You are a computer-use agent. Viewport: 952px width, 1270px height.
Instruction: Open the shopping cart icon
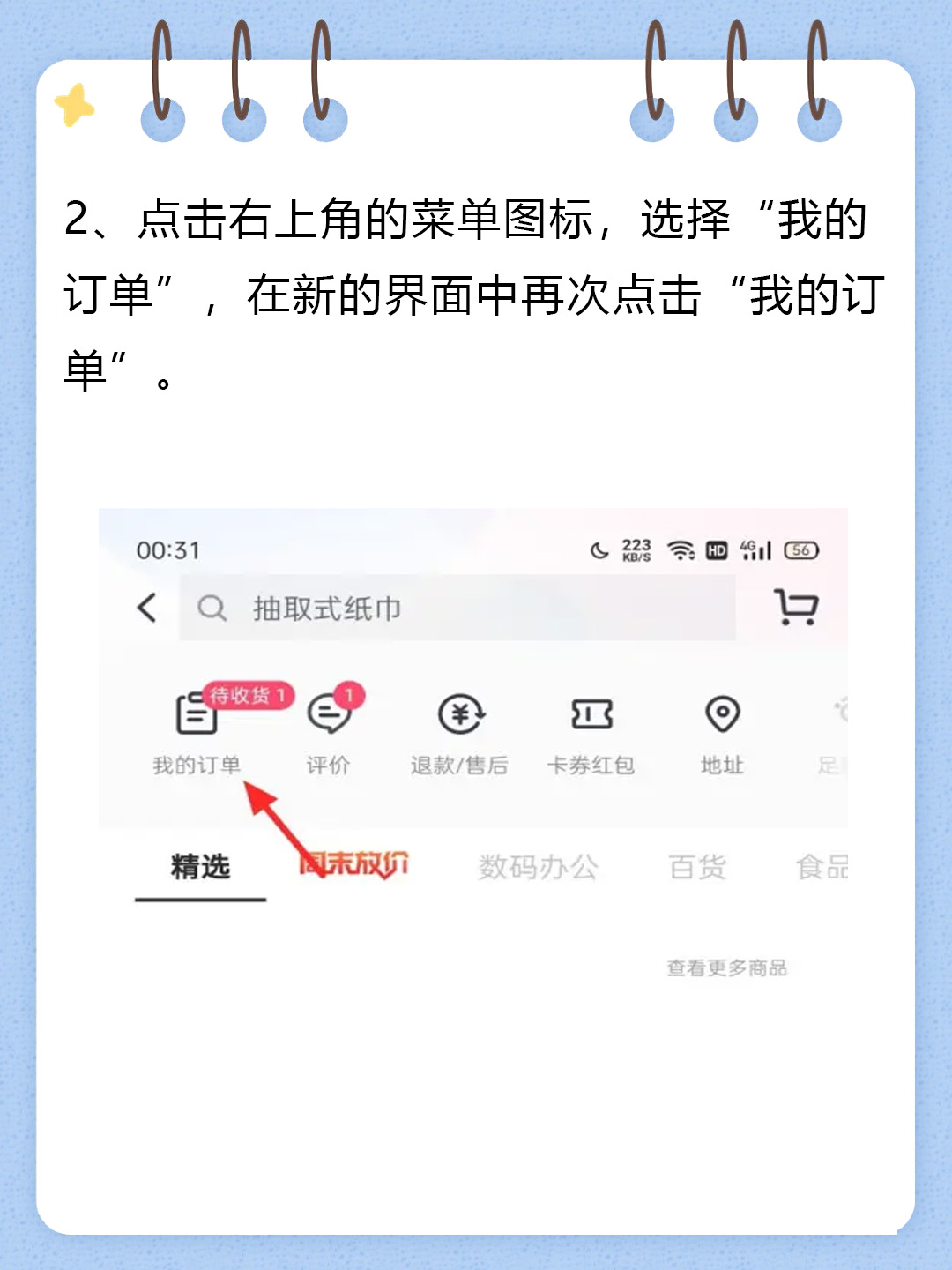795,607
